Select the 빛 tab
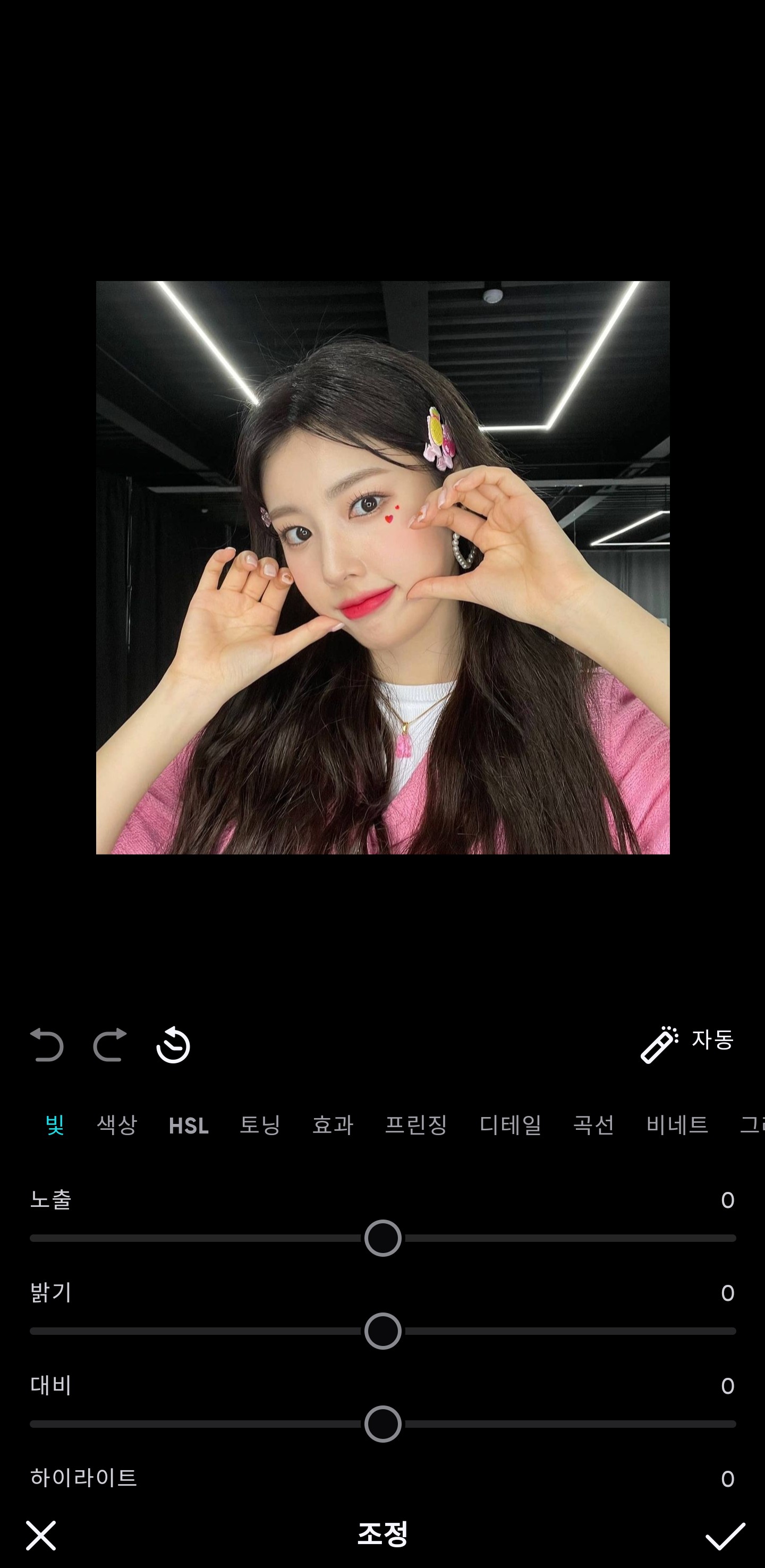765x1568 pixels. click(55, 1125)
